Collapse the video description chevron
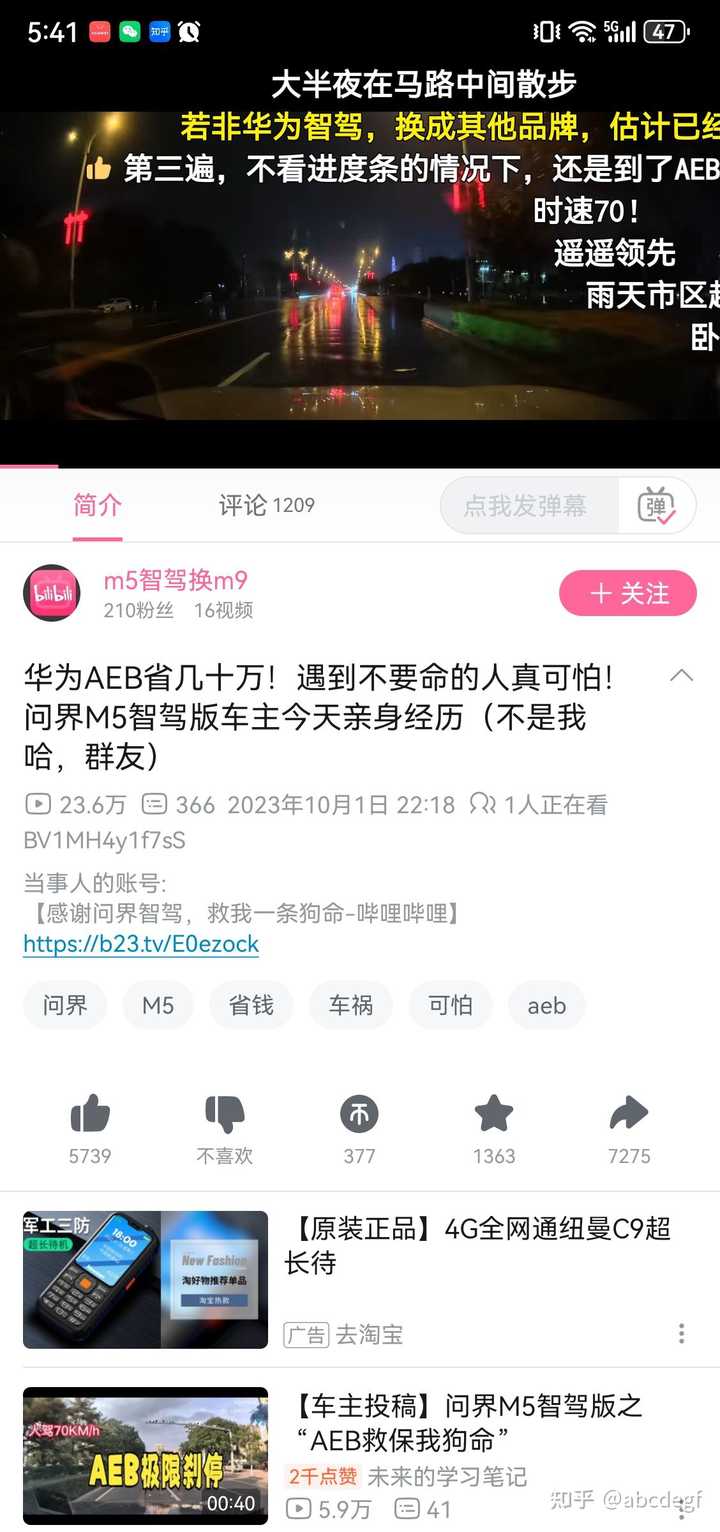This screenshot has height=1532, width=720. (x=681, y=676)
